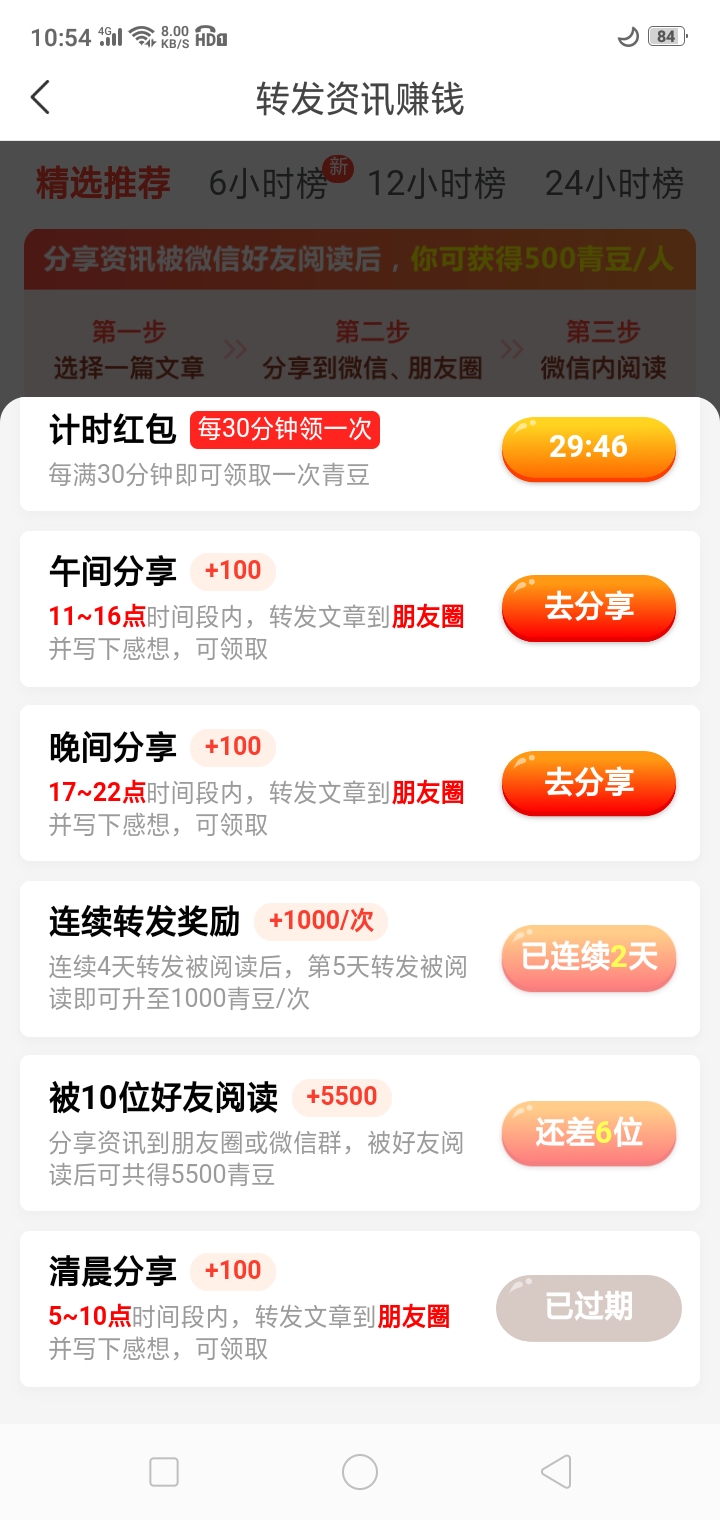This screenshot has width=720, height=1520.
Task: Open the night mode moon icon in status bar
Action: pyautogui.click(x=628, y=35)
